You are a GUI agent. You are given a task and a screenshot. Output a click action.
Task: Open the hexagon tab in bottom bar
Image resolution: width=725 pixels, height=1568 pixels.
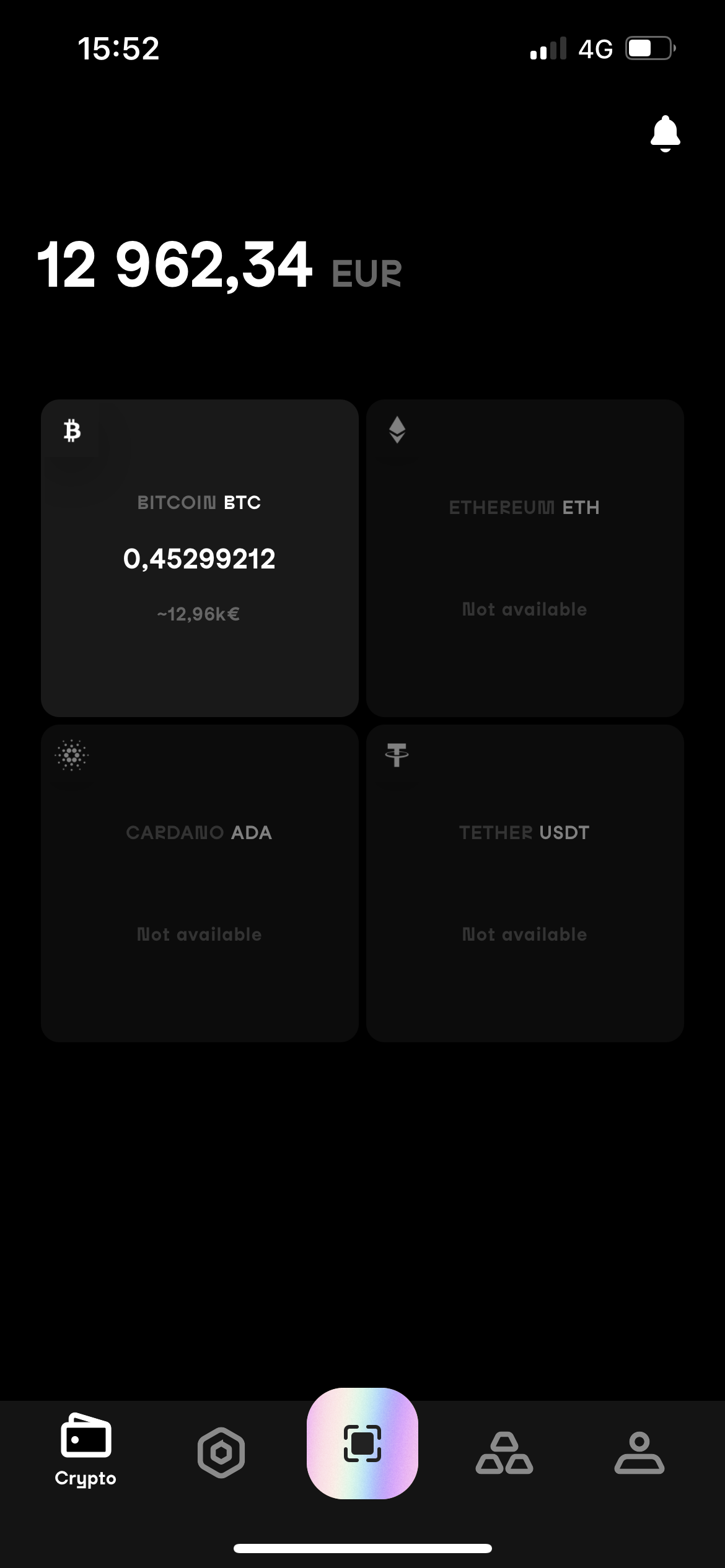tap(221, 1452)
